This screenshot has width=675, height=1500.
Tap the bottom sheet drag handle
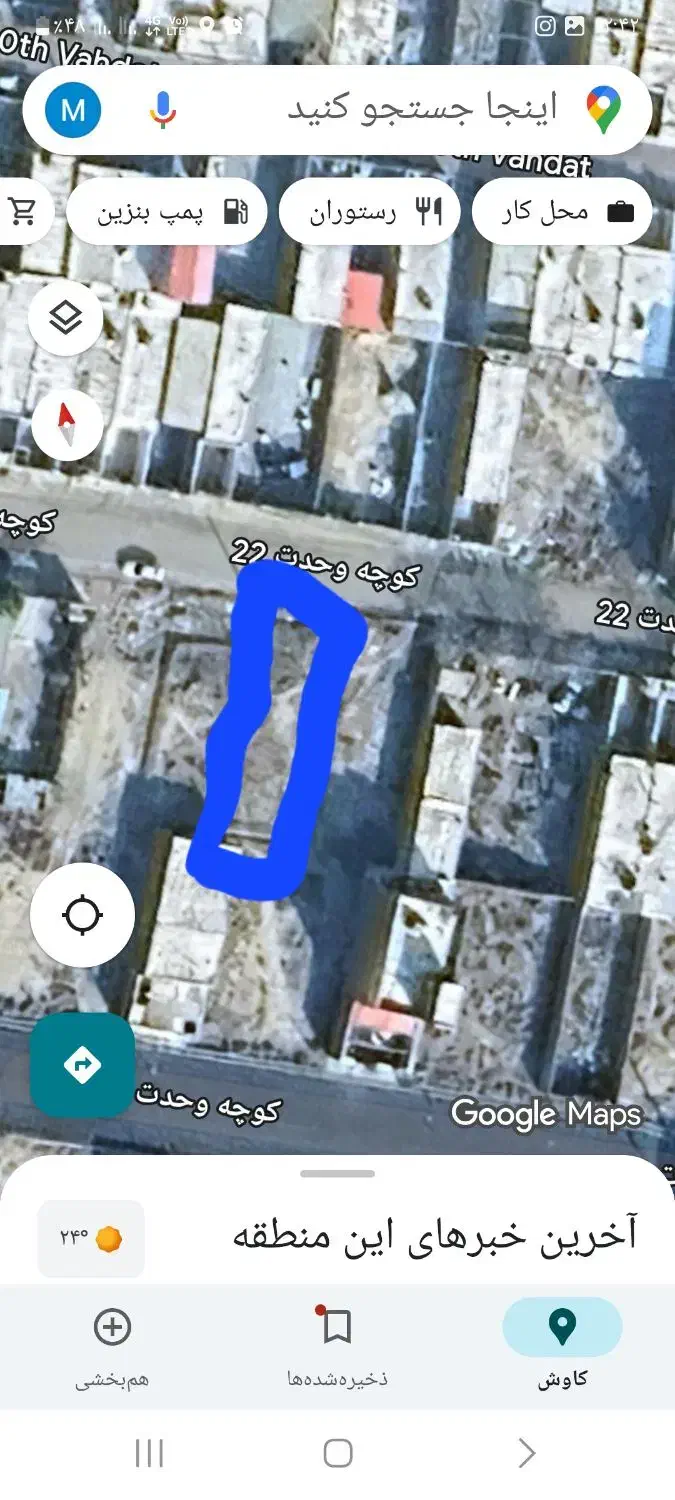click(x=337, y=1173)
